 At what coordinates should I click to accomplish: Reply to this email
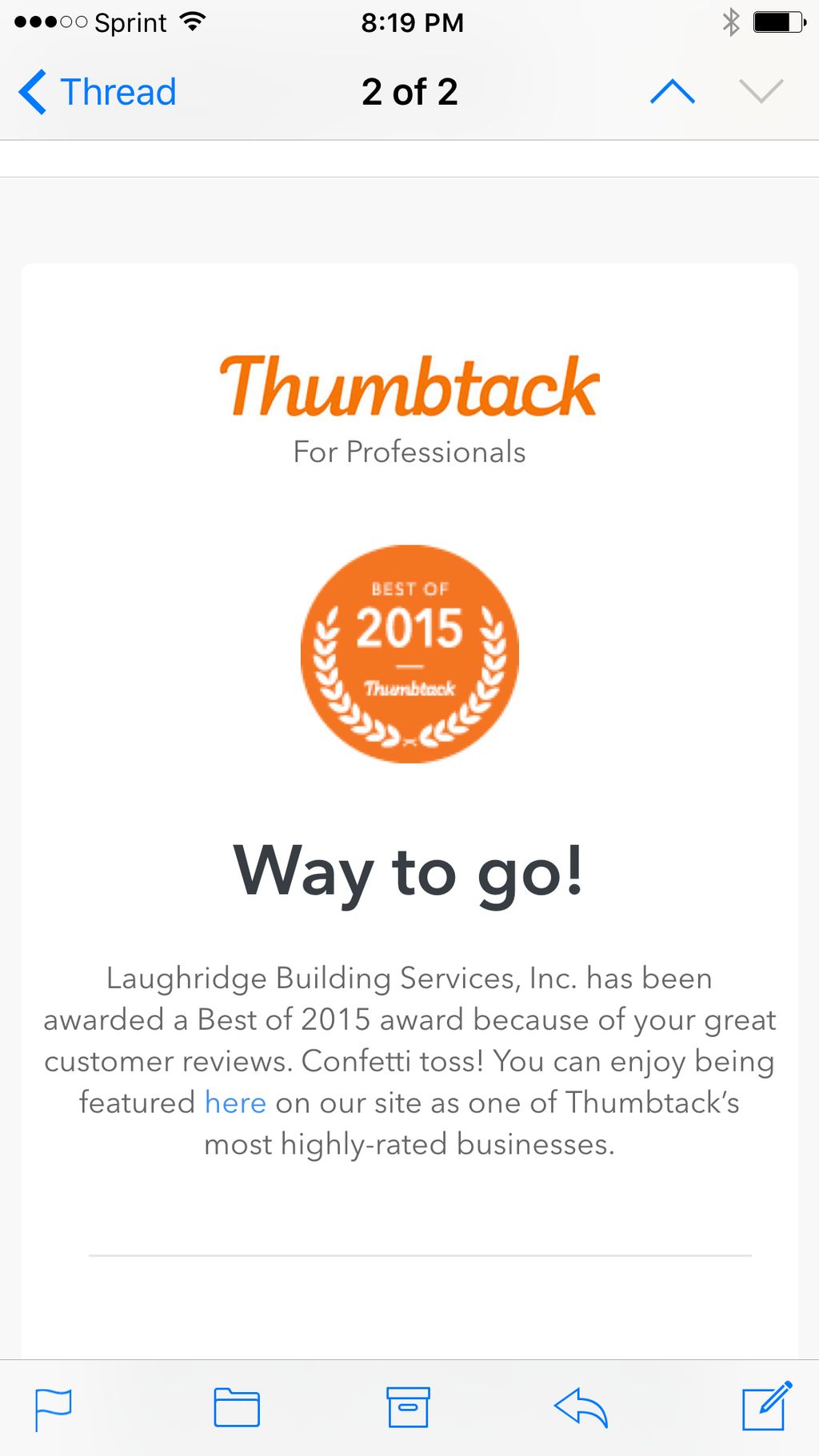[x=581, y=1407]
